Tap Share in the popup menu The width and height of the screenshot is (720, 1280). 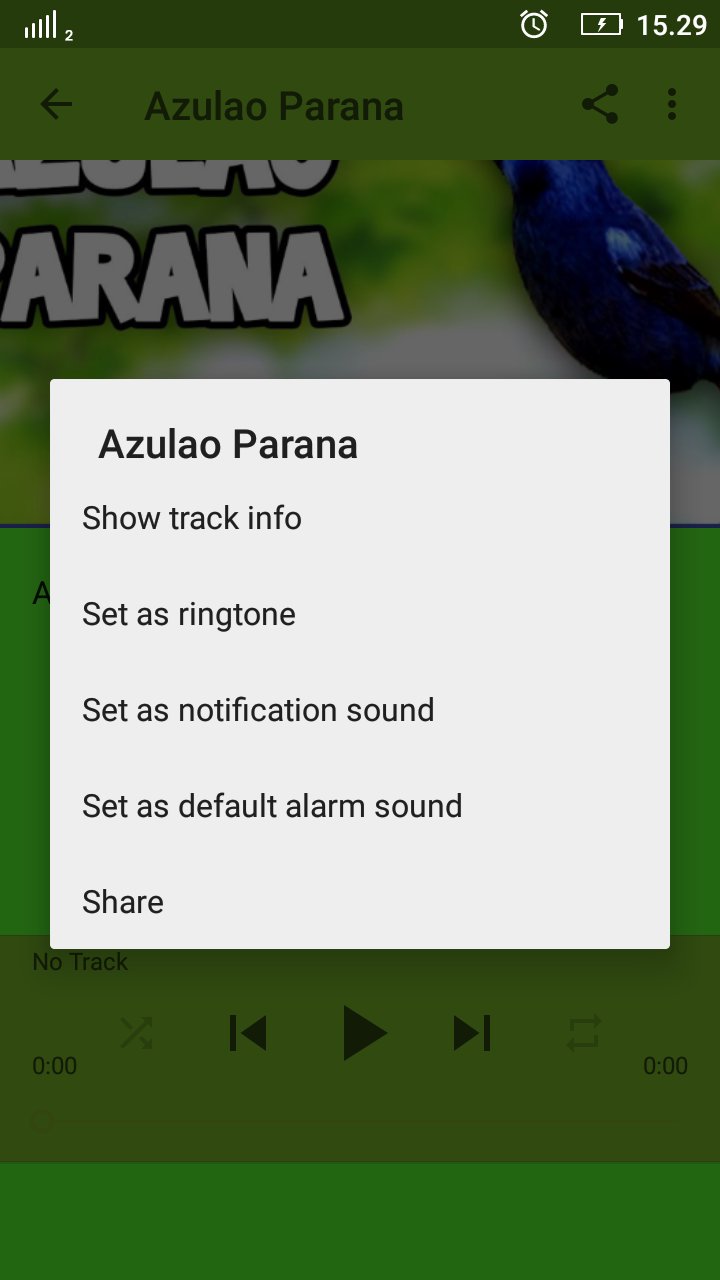[122, 902]
